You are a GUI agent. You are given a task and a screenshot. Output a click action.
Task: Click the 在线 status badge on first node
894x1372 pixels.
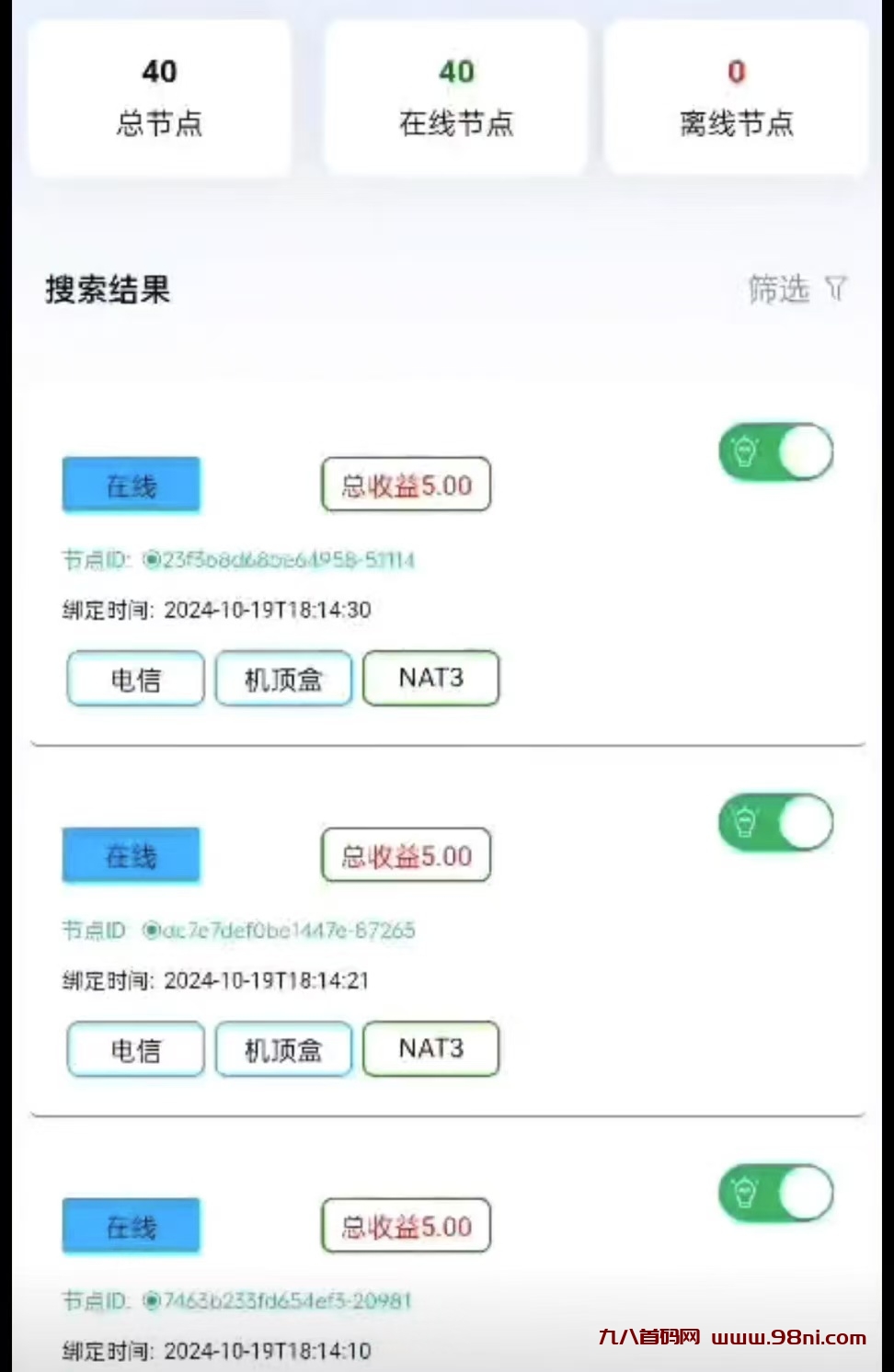click(x=131, y=485)
